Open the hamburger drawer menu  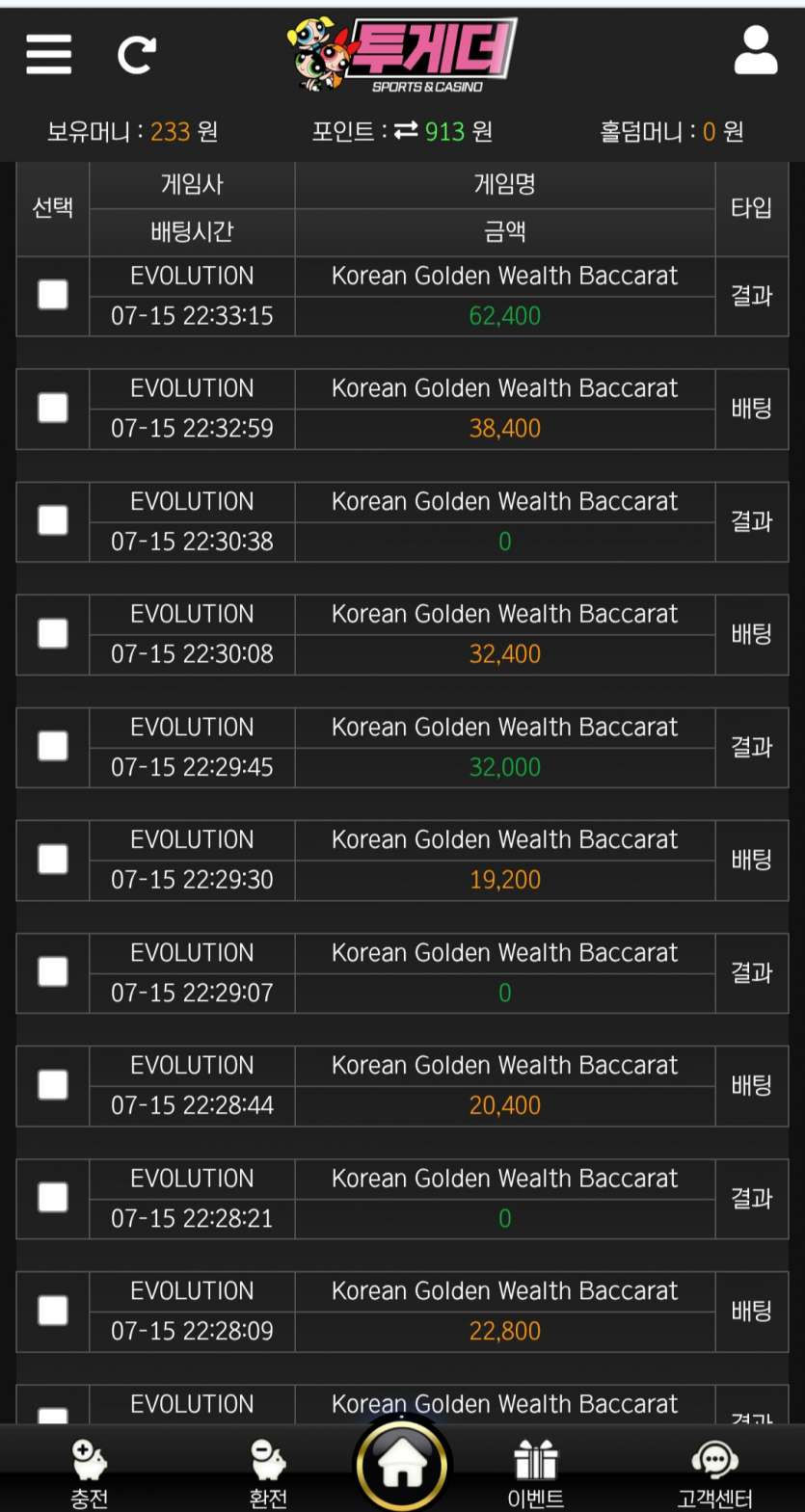pos(49,54)
